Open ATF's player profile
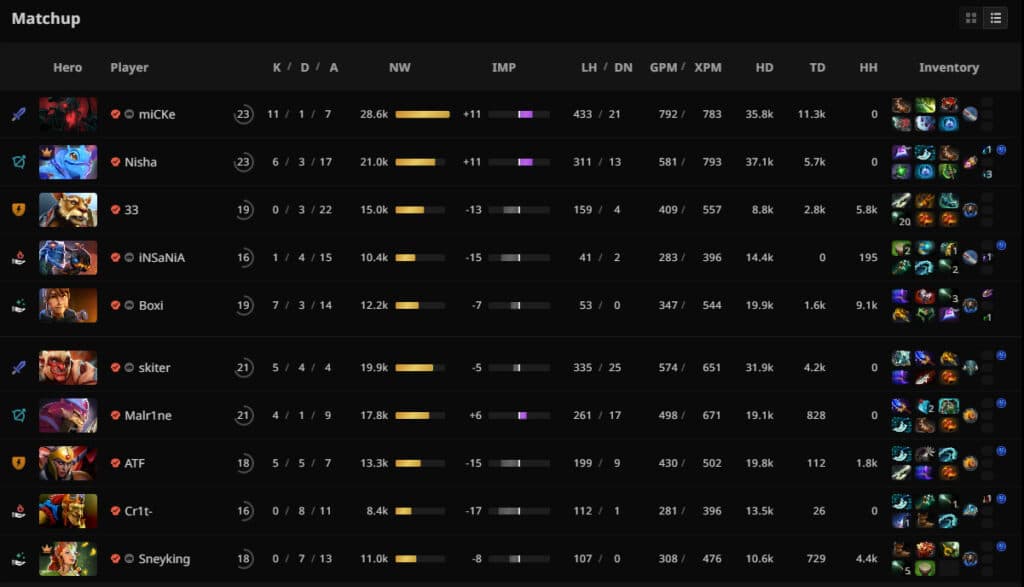1024x587 pixels. tap(137, 464)
